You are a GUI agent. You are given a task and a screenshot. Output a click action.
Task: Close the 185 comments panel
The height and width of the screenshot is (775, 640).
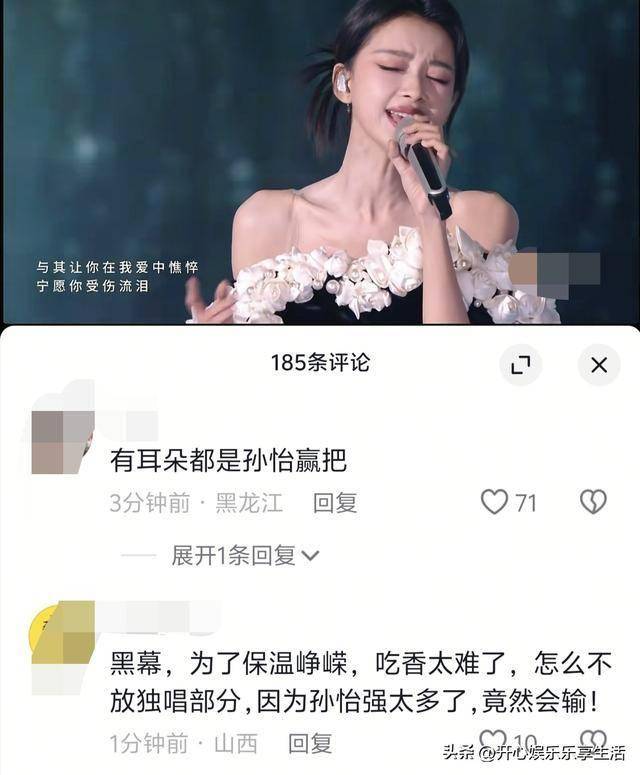tap(598, 365)
